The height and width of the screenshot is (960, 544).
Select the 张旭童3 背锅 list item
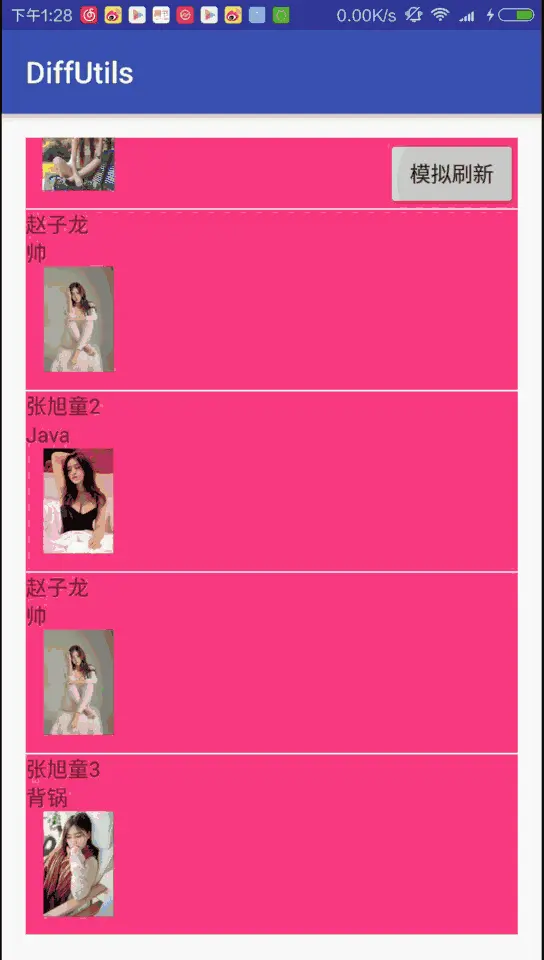[x=272, y=844]
